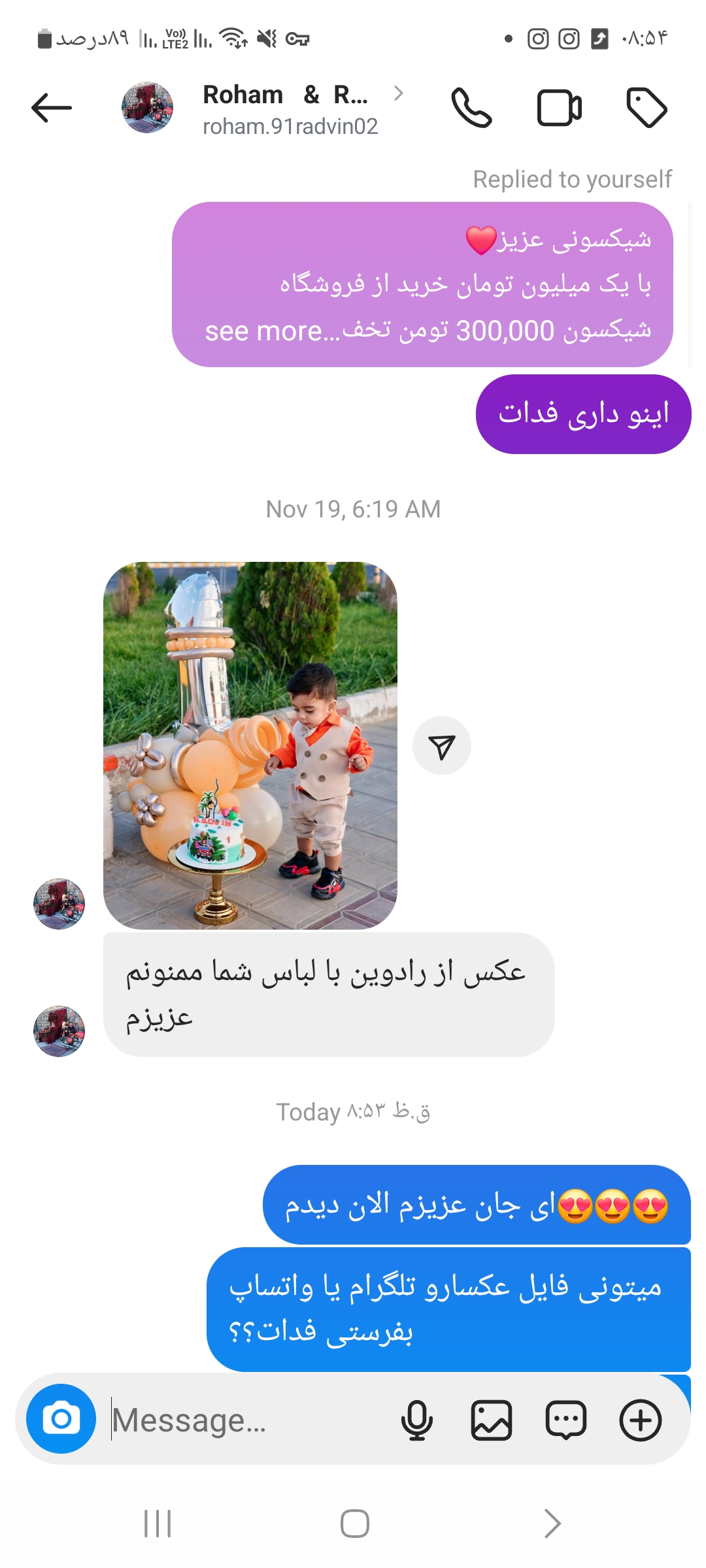706x1568 pixels.
Task: Open the camera from message bar
Action: [61, 1419]
